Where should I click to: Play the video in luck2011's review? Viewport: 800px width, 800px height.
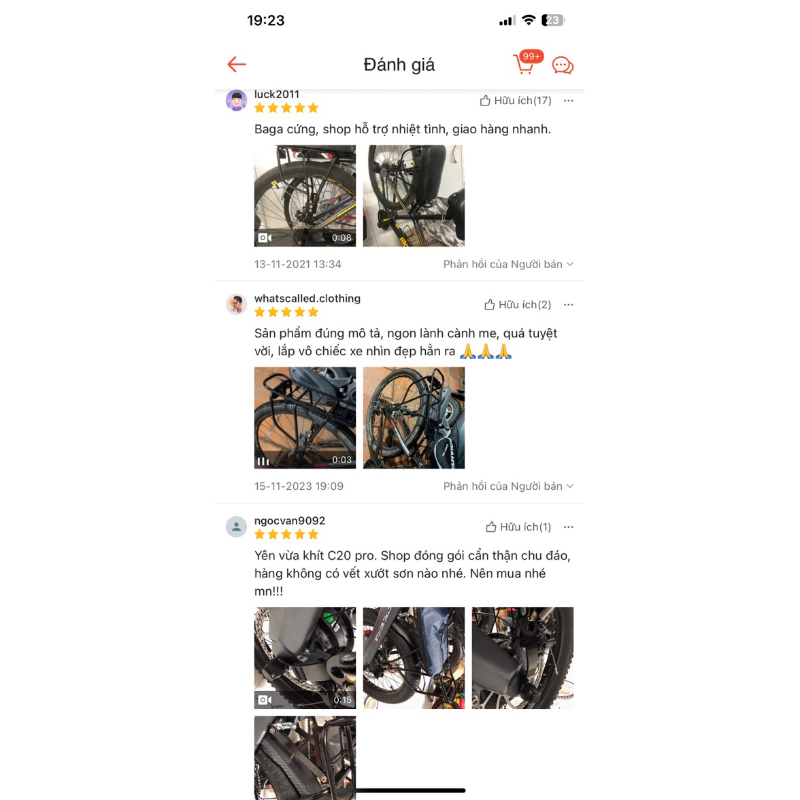305,196
